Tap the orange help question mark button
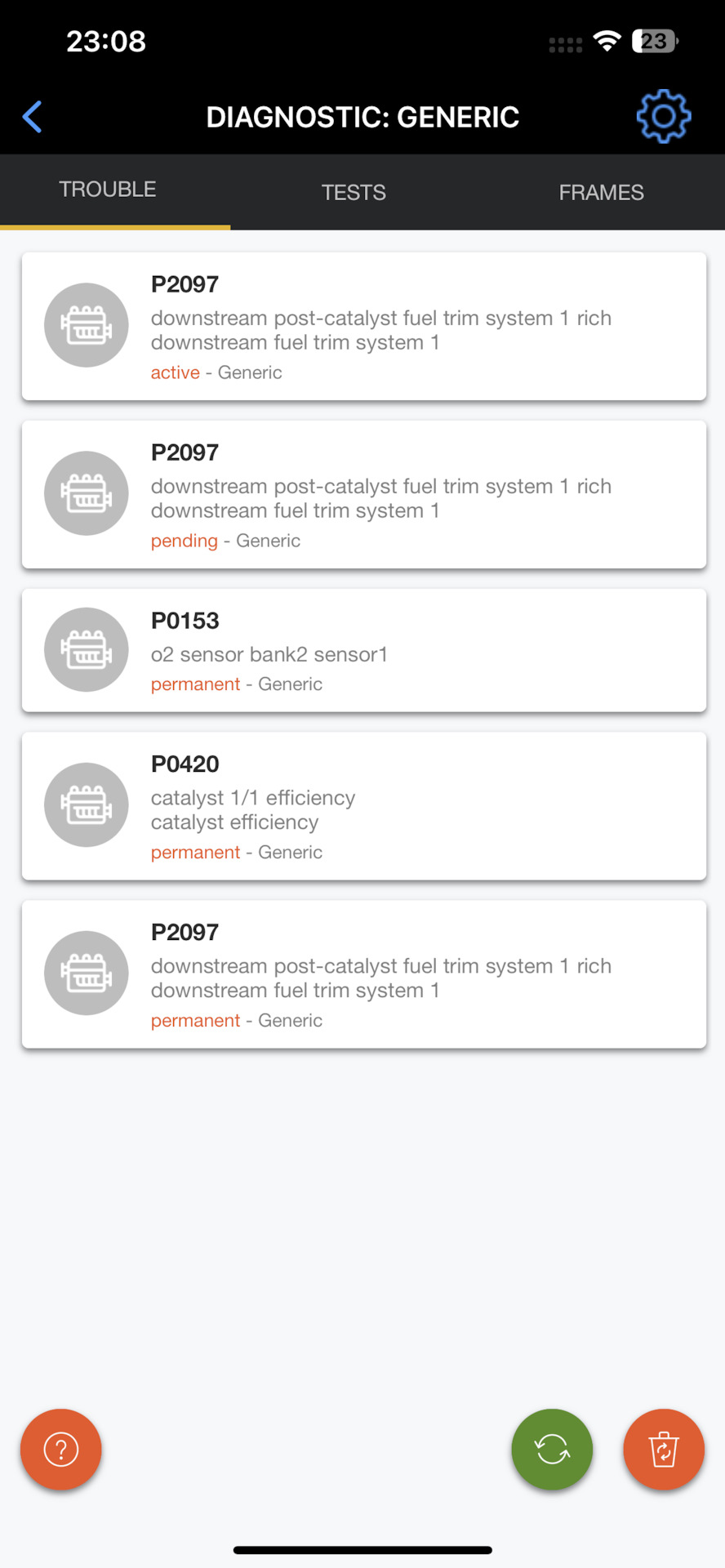 [x=61, y=1450]
